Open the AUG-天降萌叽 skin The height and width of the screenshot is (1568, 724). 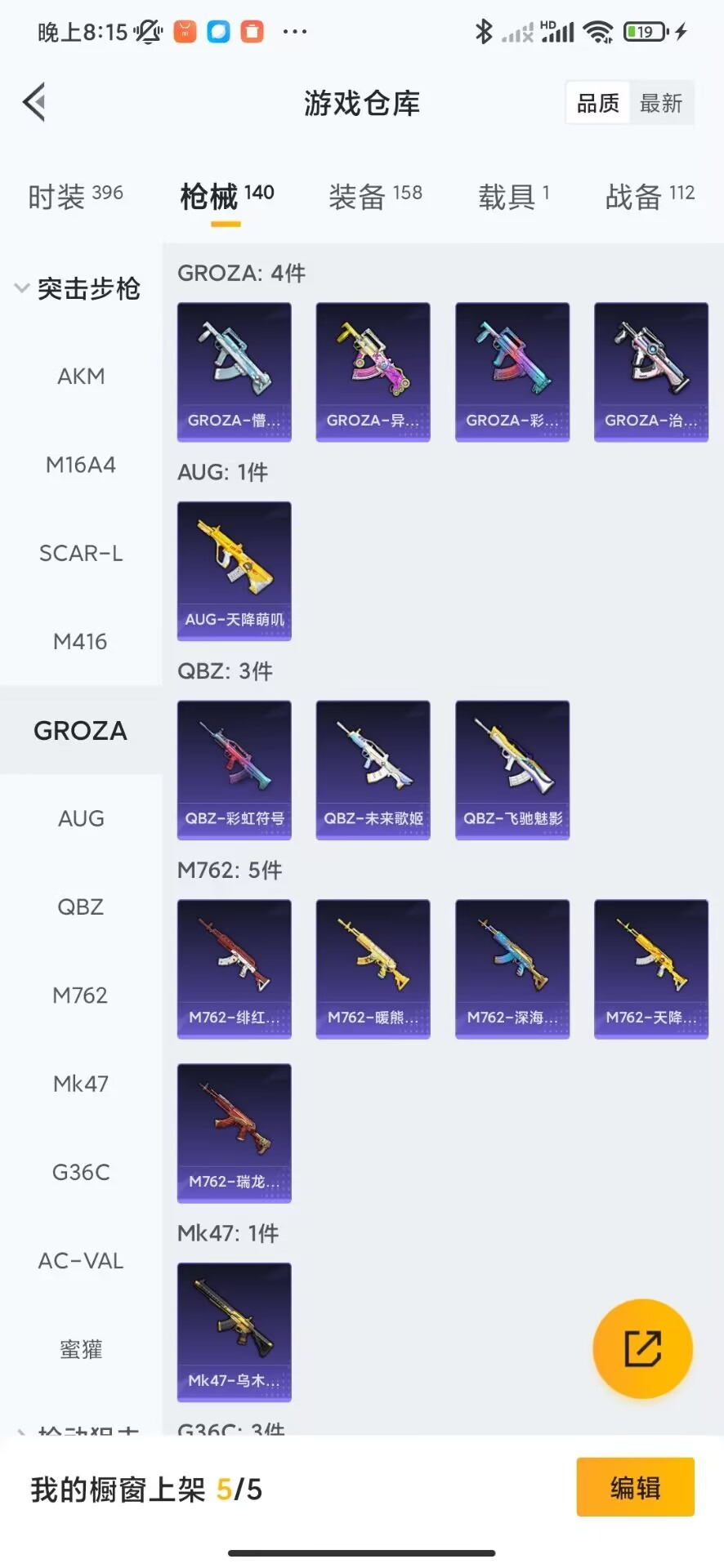pyautogui.click(x=235, y=571)
